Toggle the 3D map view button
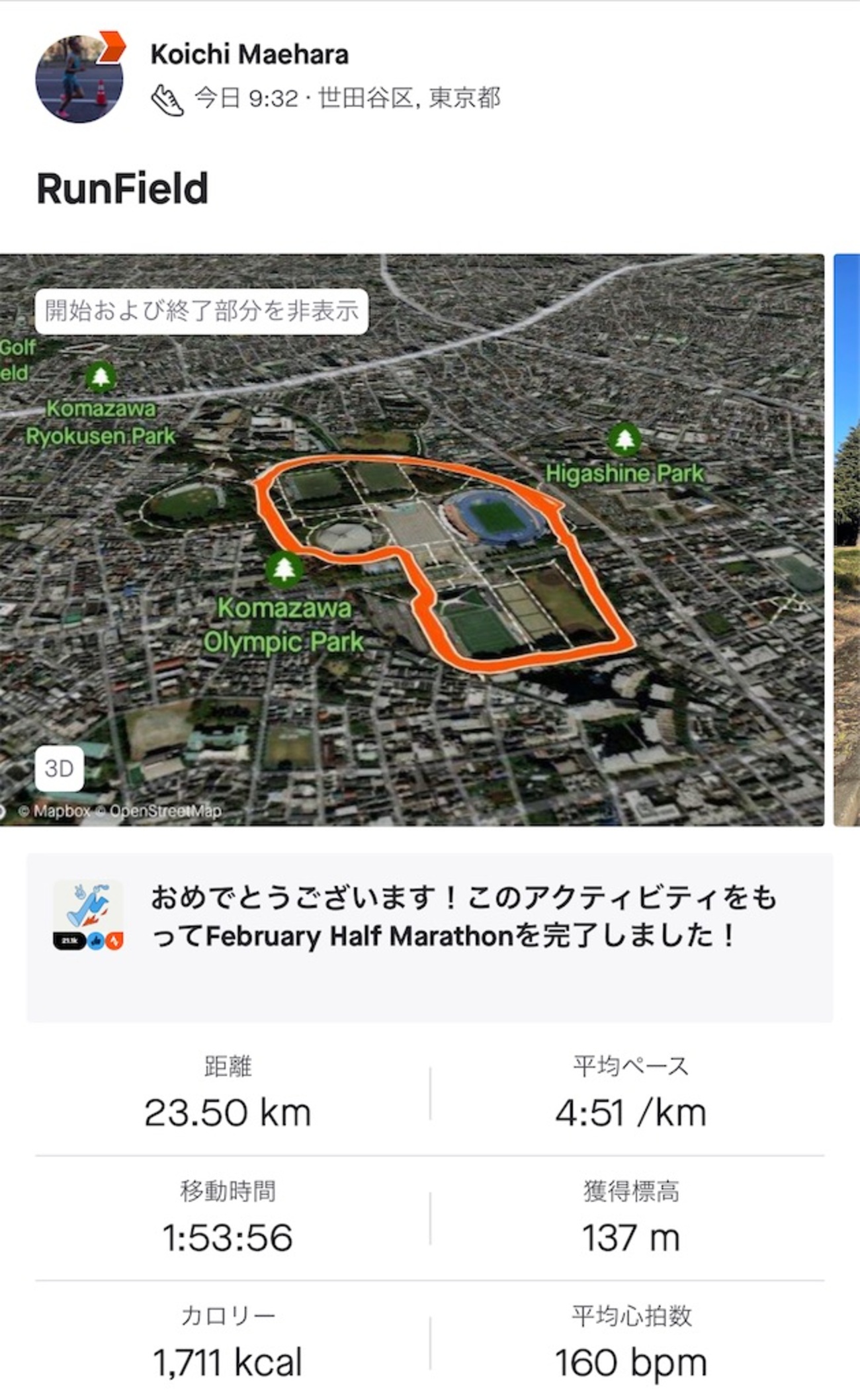Screen dimensions: 860x1400 [x=59, y=768]
